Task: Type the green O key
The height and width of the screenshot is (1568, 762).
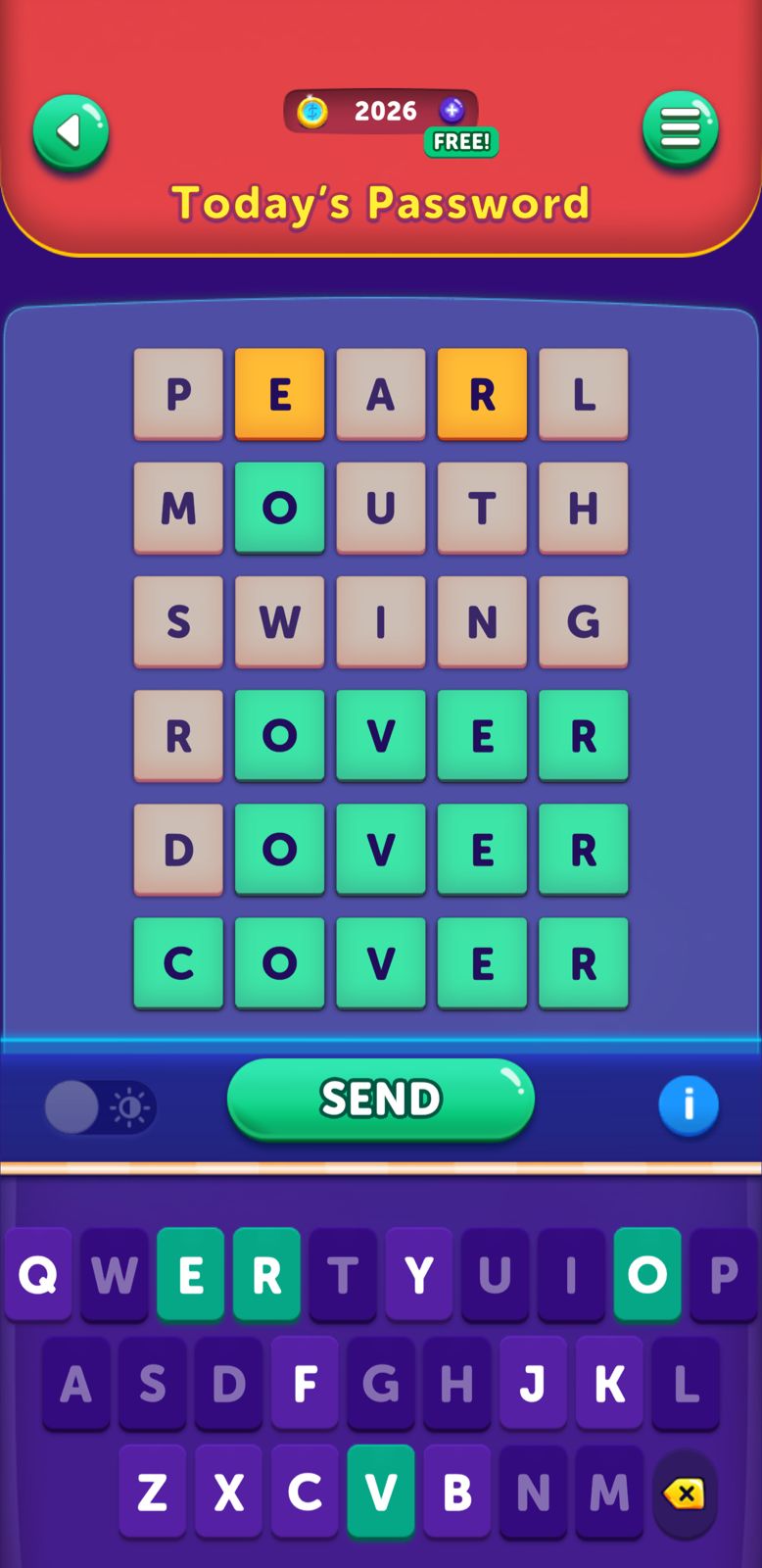Action: (646, 1274)
